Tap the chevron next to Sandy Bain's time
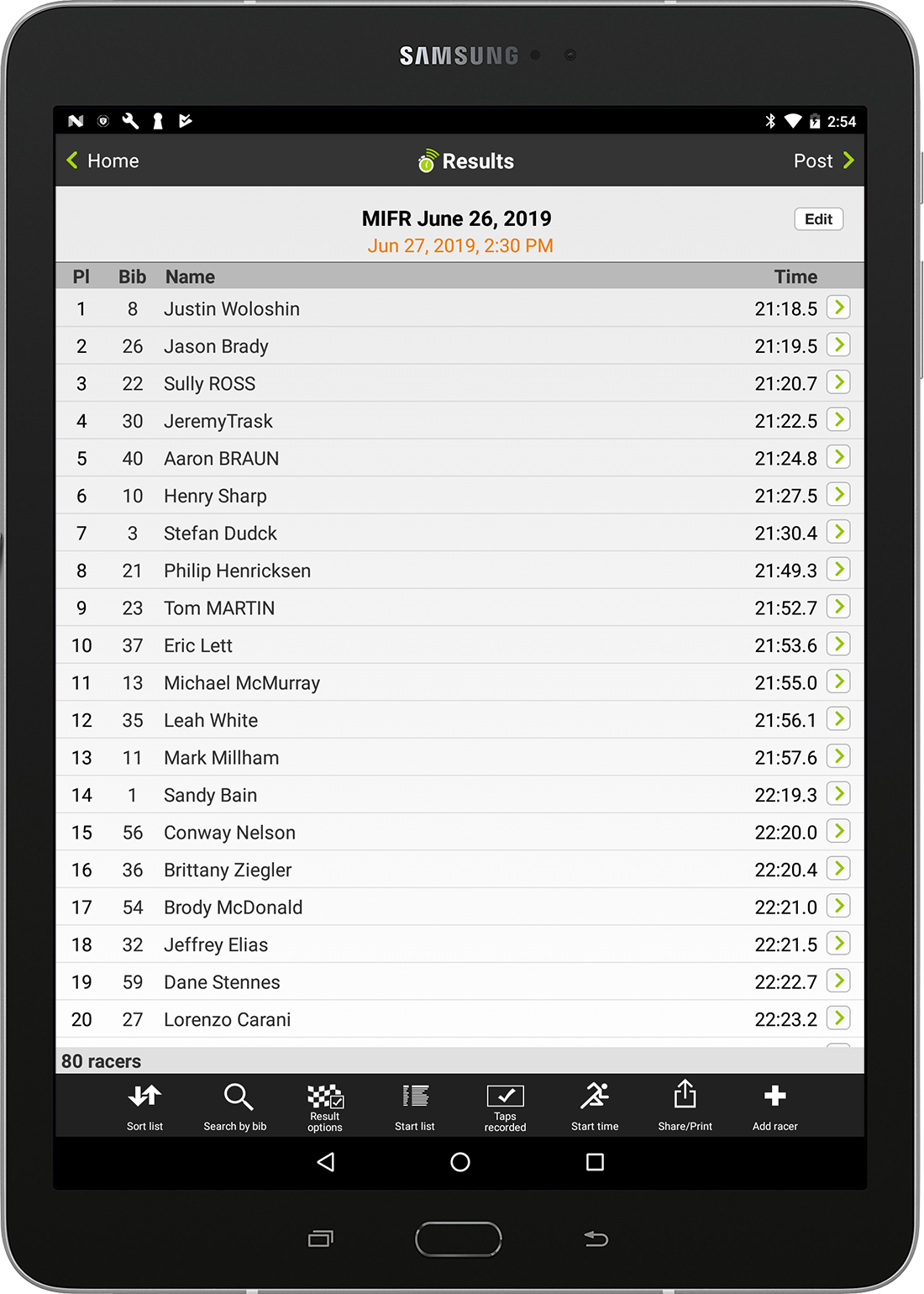The image size is (924, 1294). point(838,794)
